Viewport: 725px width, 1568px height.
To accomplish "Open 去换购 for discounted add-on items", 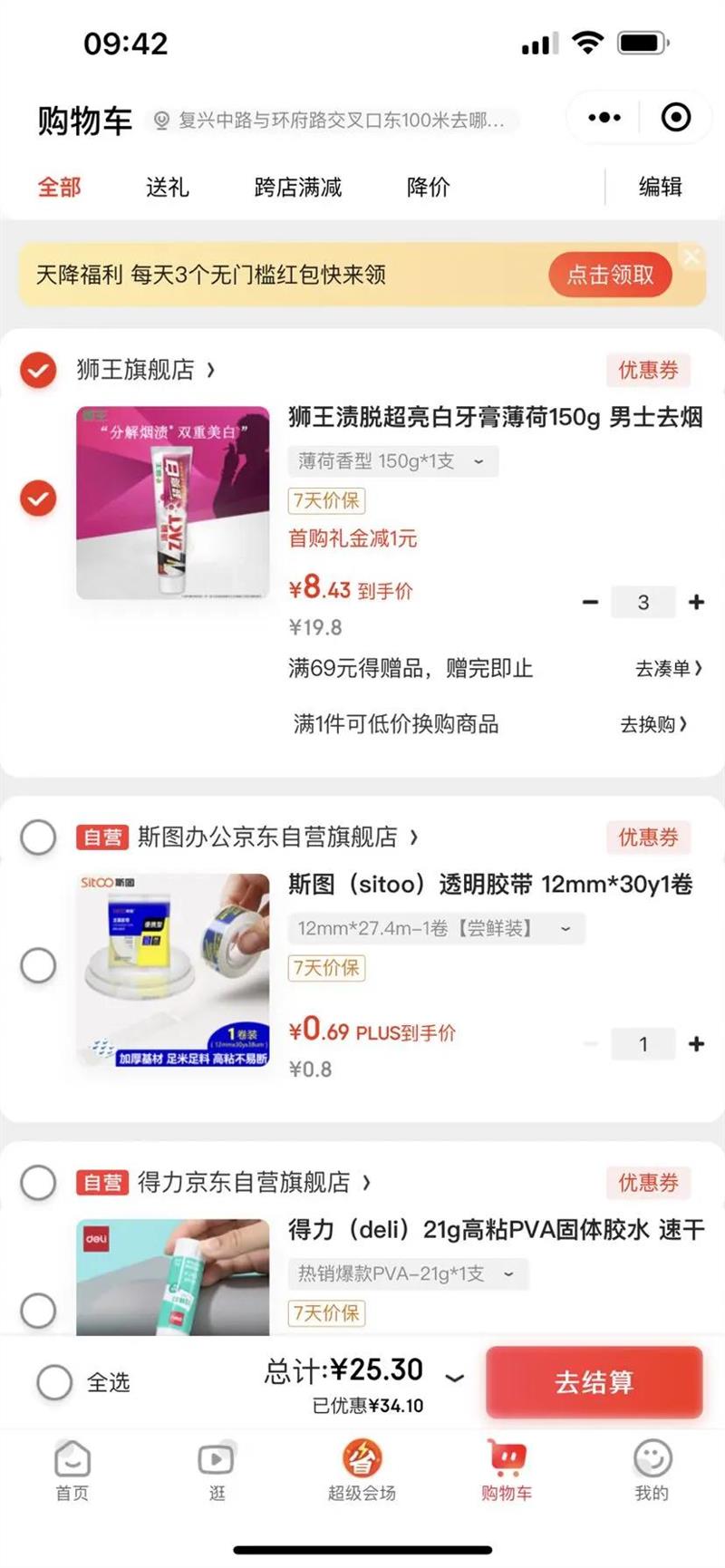I will click(x=653, y=724).
